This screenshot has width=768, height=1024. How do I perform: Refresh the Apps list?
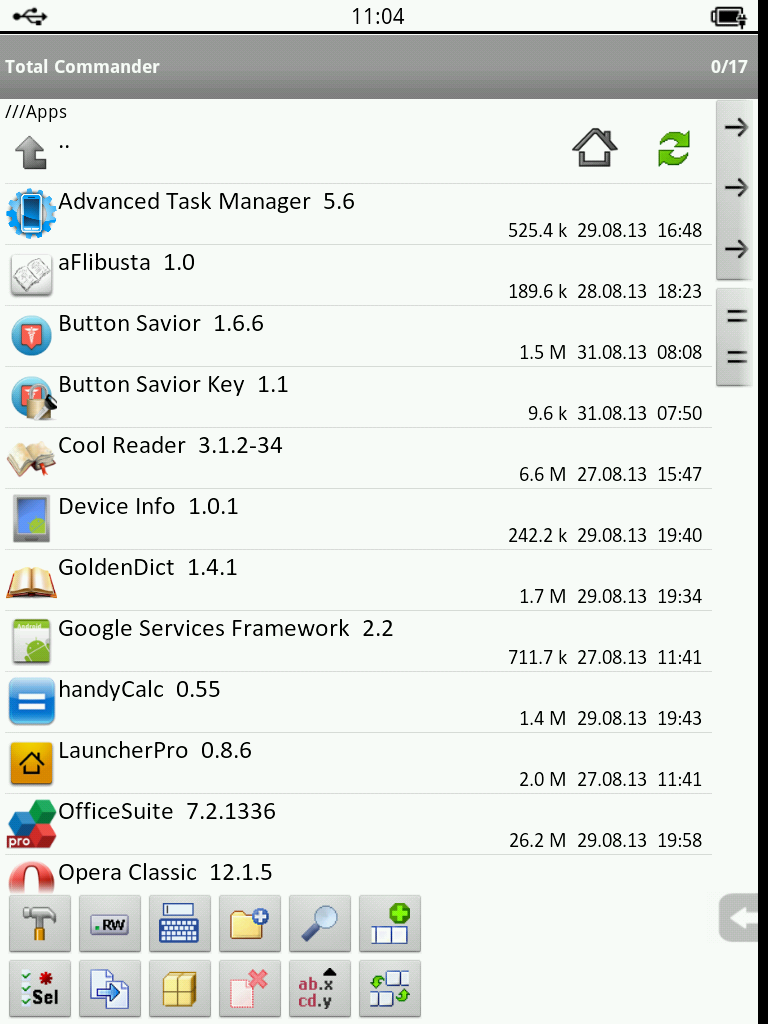[674, 149]
